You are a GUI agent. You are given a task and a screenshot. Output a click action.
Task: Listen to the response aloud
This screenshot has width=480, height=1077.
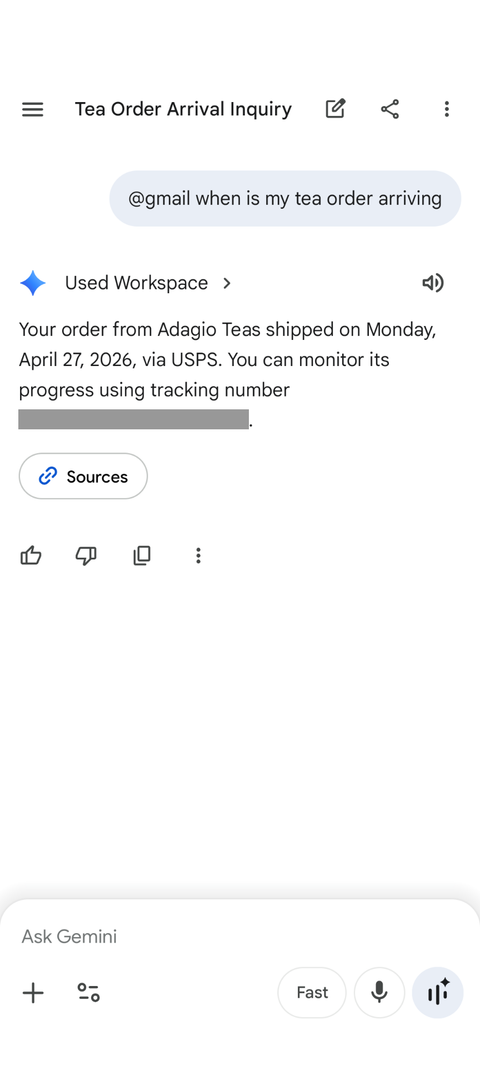[x=433, y=282]
